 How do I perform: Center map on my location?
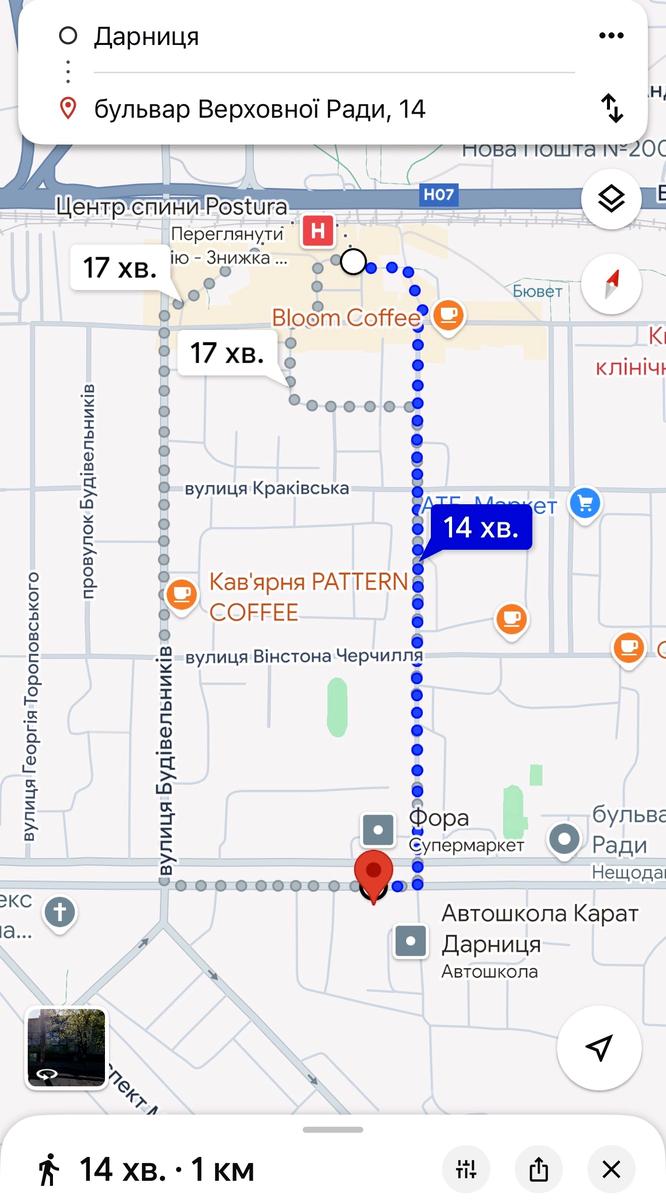598,1047
